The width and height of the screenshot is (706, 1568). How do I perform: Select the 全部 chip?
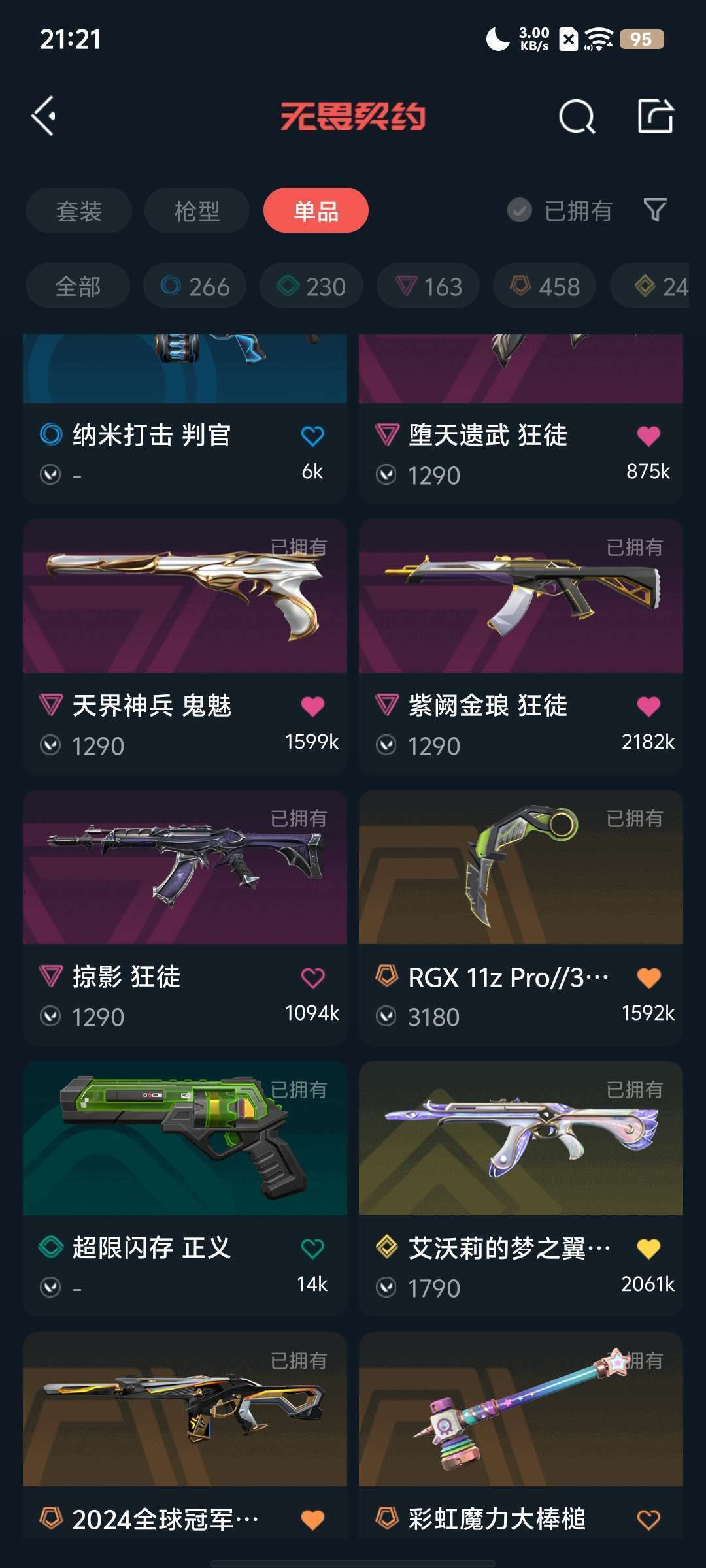pos(78,286)
